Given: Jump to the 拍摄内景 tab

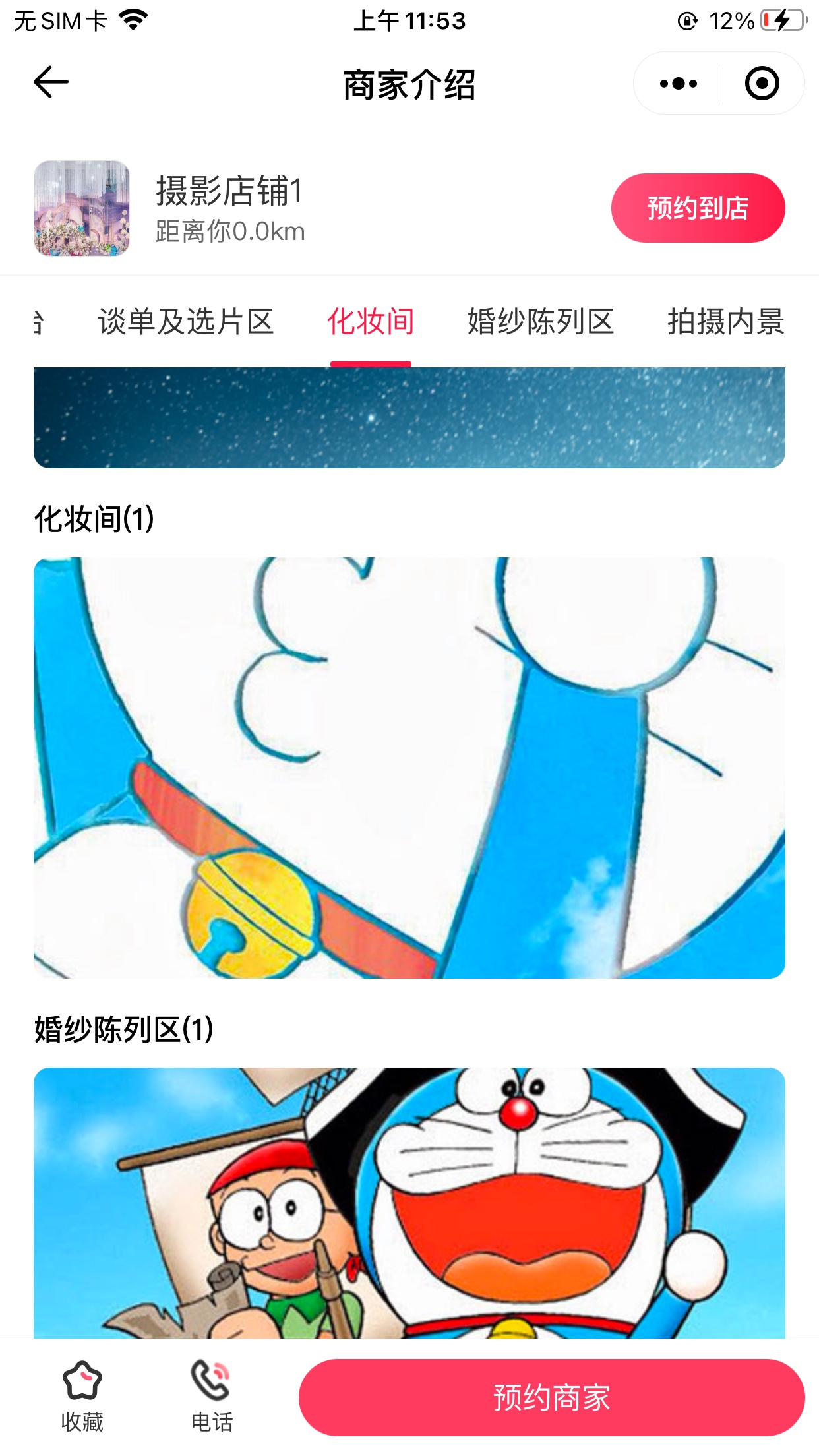Looking at the screenshot, I should [x=725, y=322].
